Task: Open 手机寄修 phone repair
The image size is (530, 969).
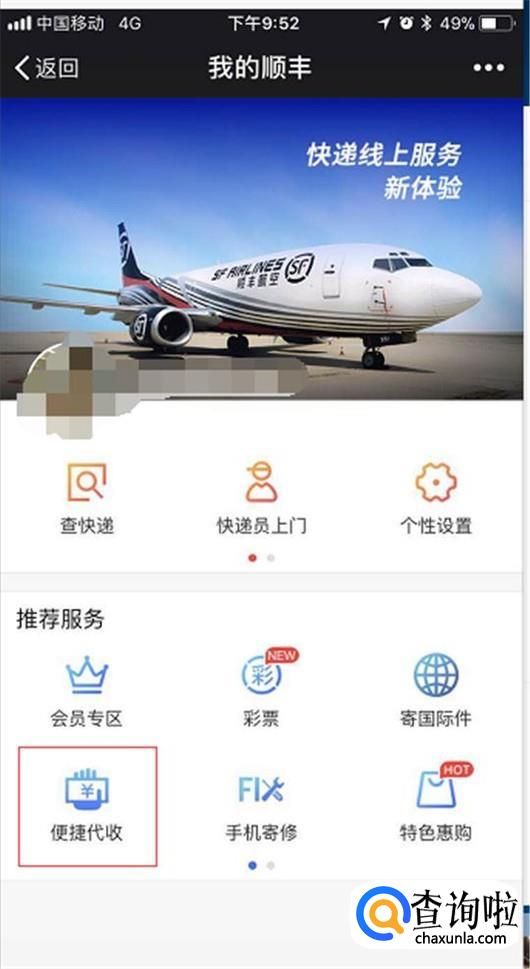Action: 261,807
